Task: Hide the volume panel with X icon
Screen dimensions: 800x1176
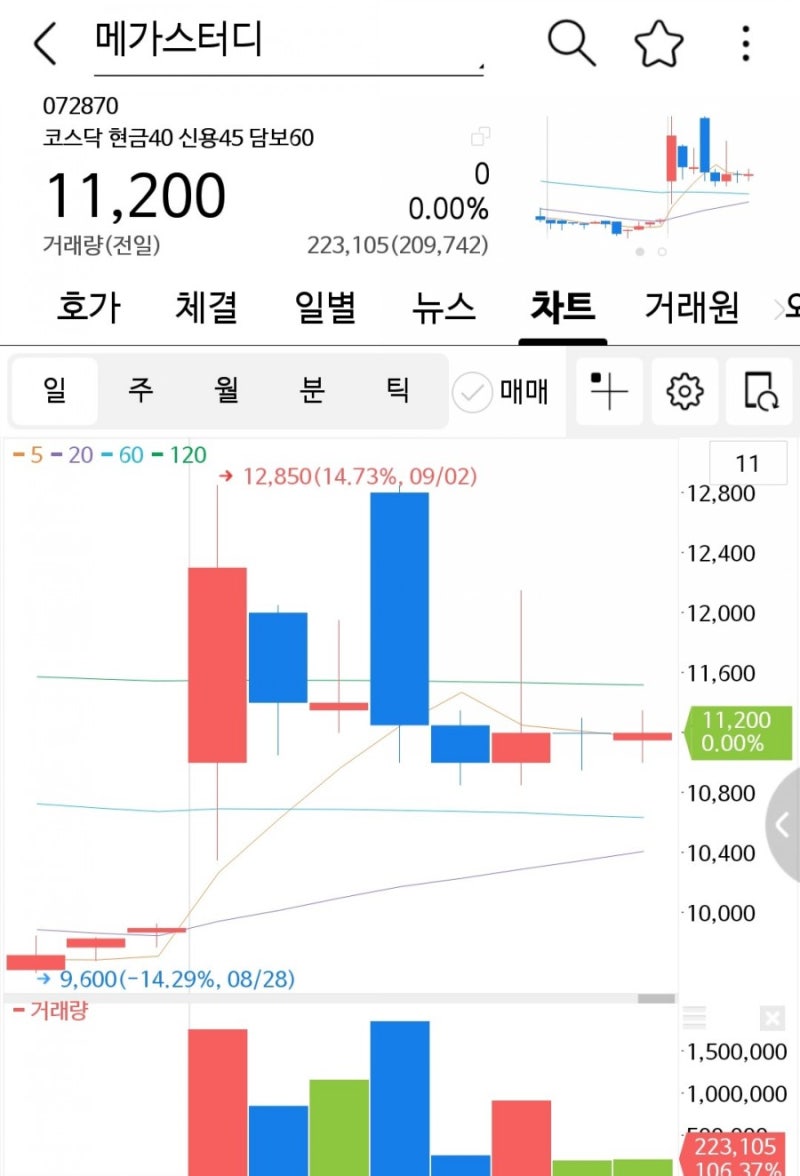Action: 771,1019
